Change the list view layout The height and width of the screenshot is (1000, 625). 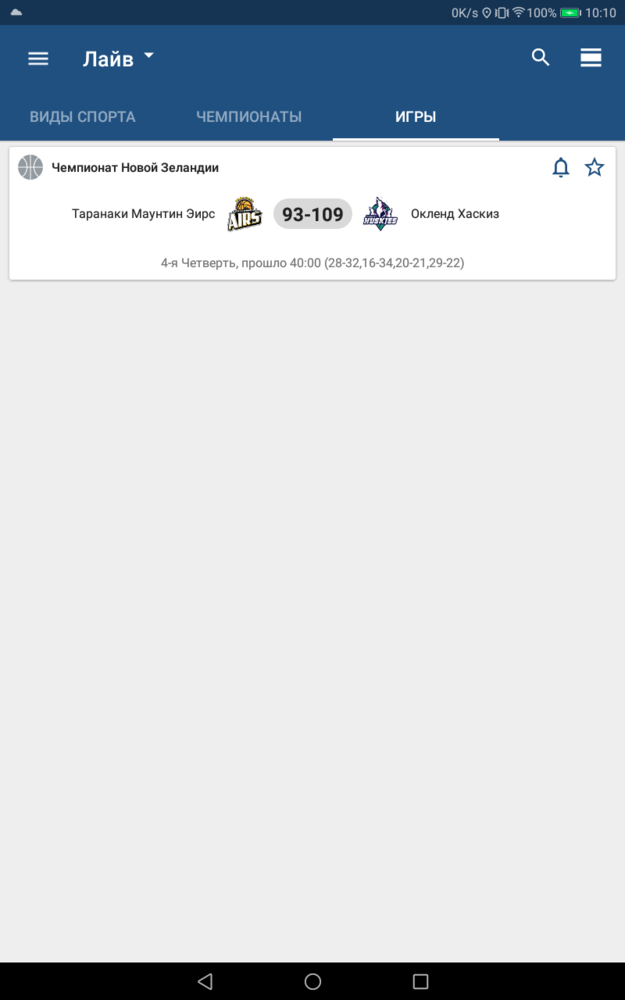591,58
